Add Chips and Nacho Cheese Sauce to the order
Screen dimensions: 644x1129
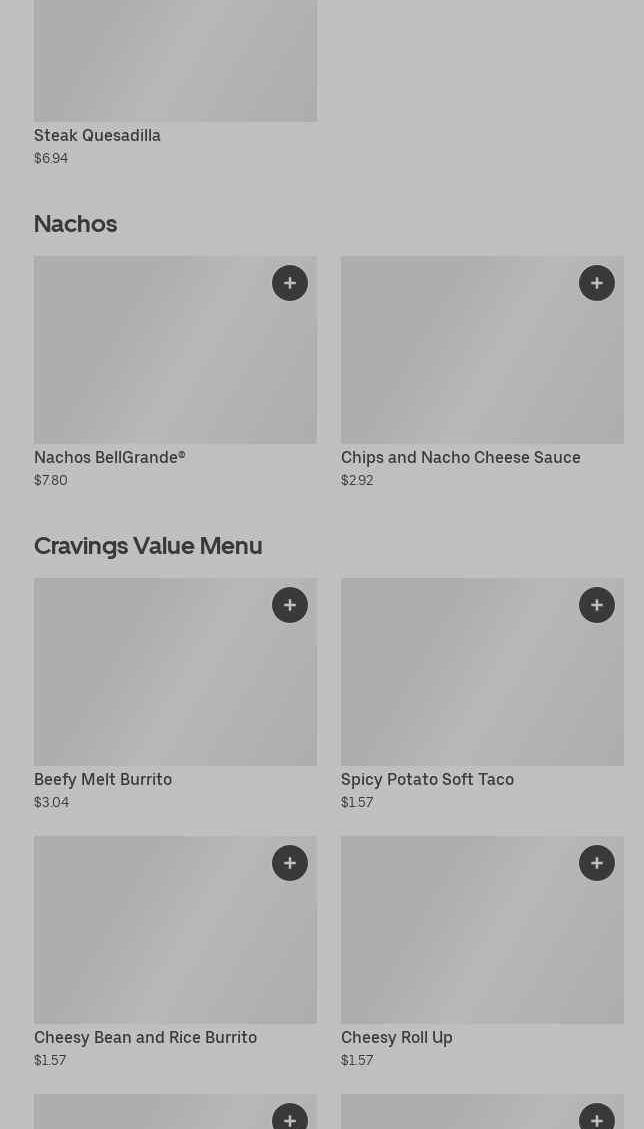point(597,283)
